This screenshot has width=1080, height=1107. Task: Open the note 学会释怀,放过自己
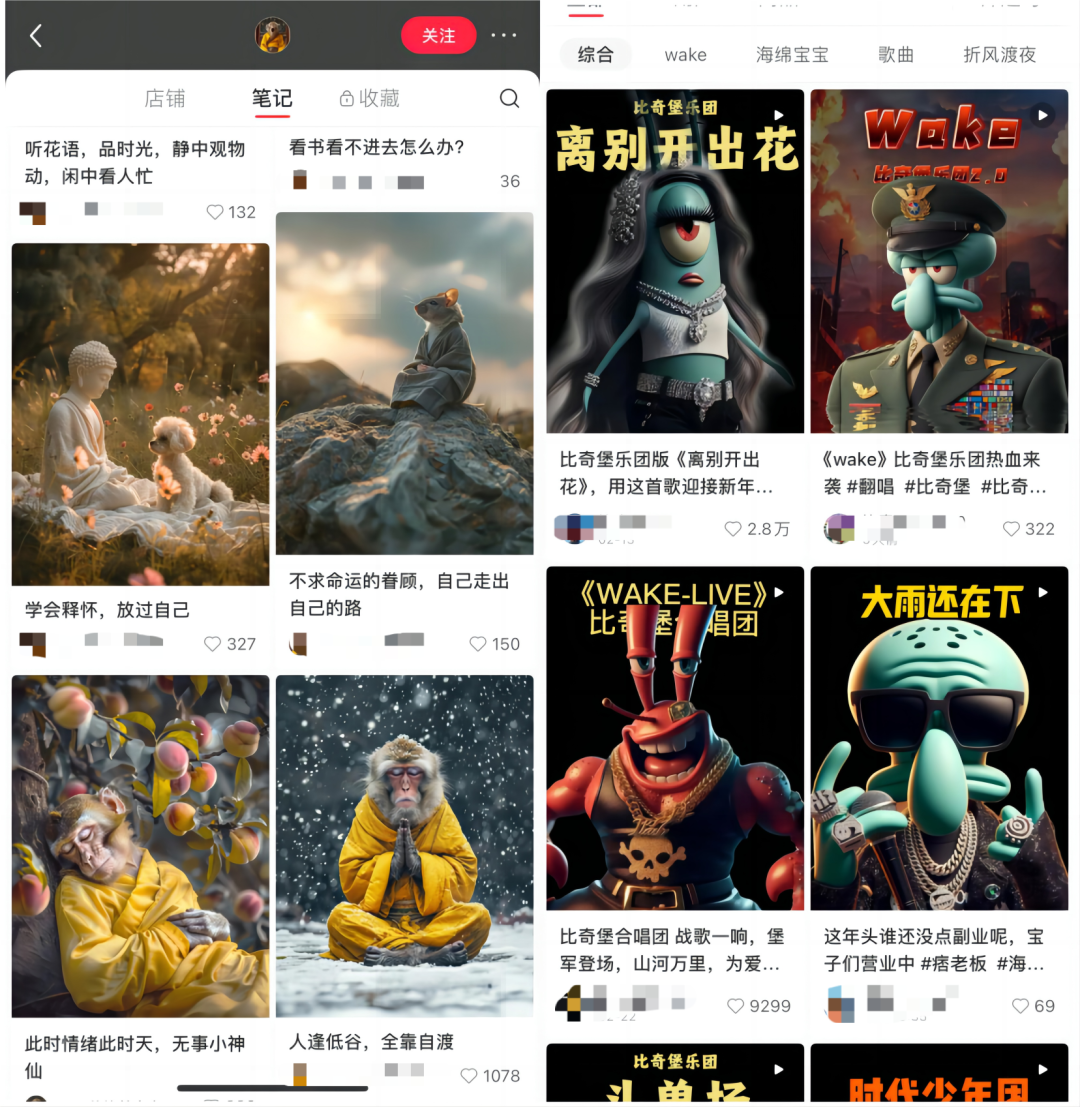pyautogui.click(x=140, y=414)
